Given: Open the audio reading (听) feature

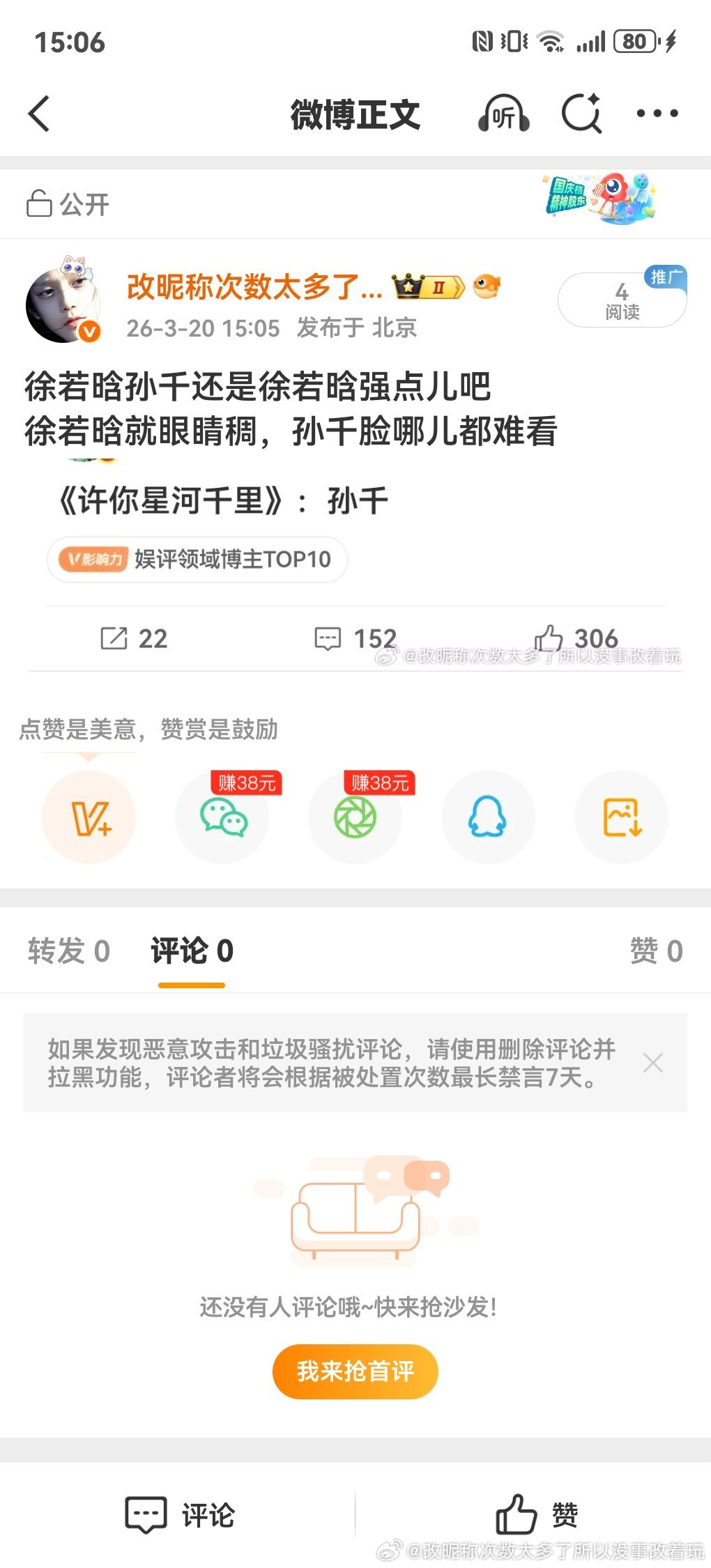Looking at the screenshot, I should (x=504, y=114).
